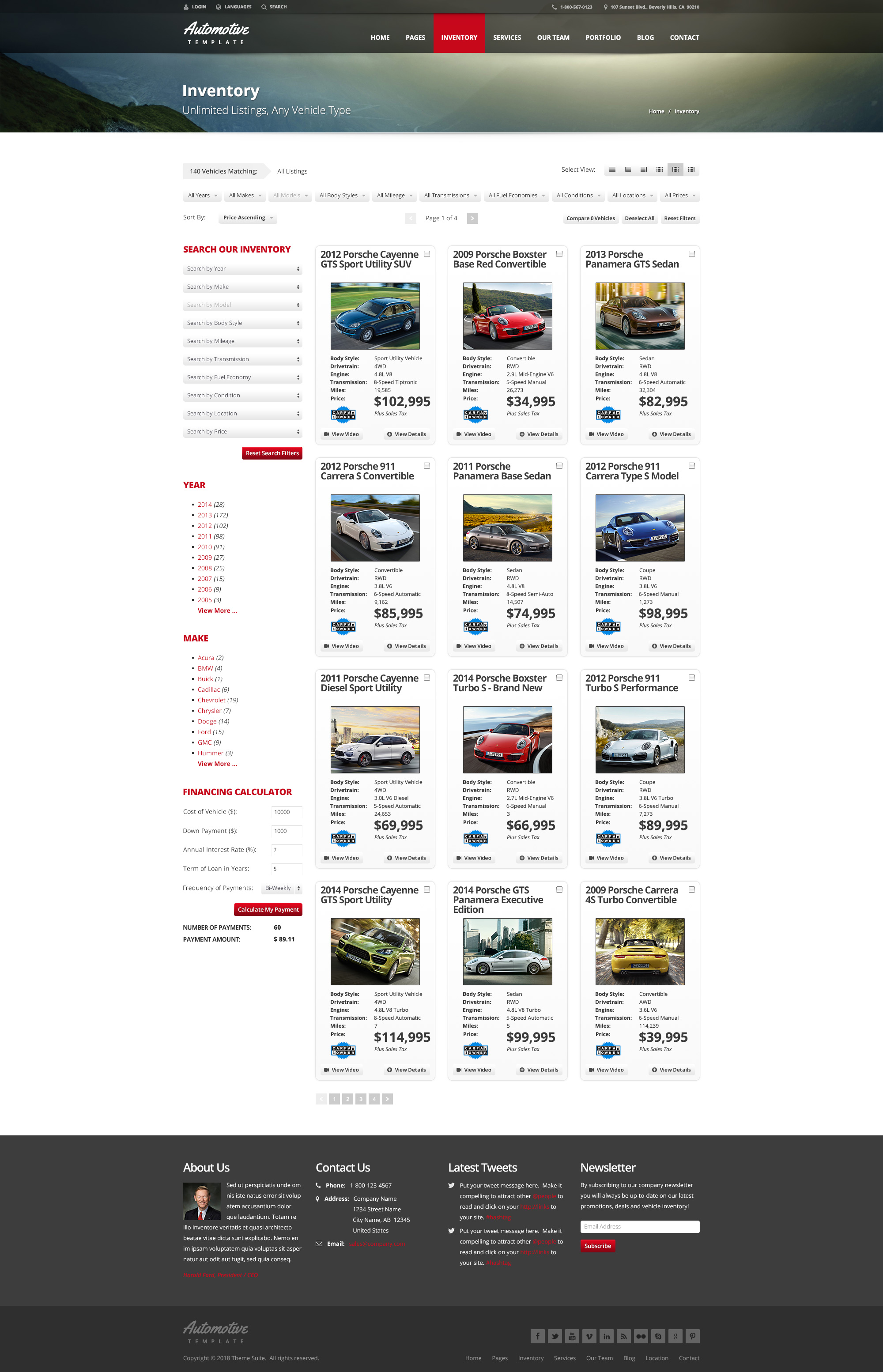Check compare box for 2009 Porsche Boxster

click(559, 254)
